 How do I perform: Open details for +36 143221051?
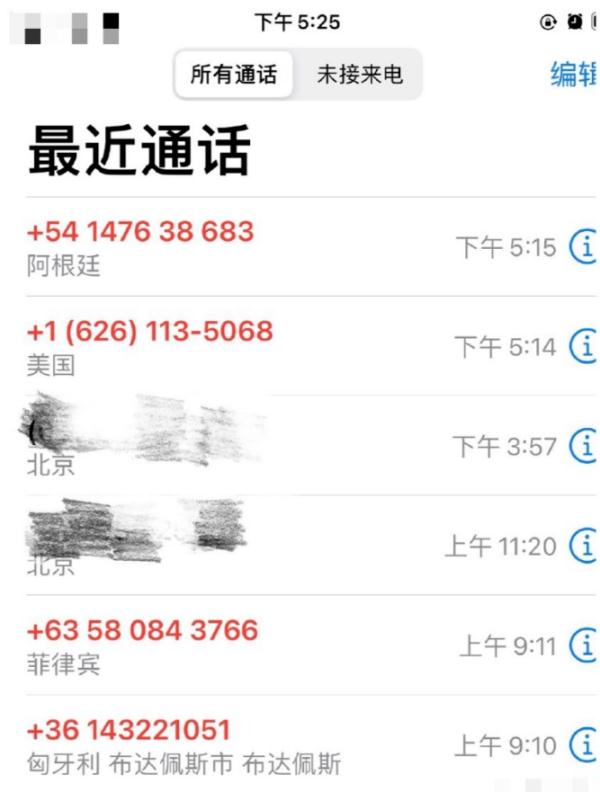click(583, 744)
